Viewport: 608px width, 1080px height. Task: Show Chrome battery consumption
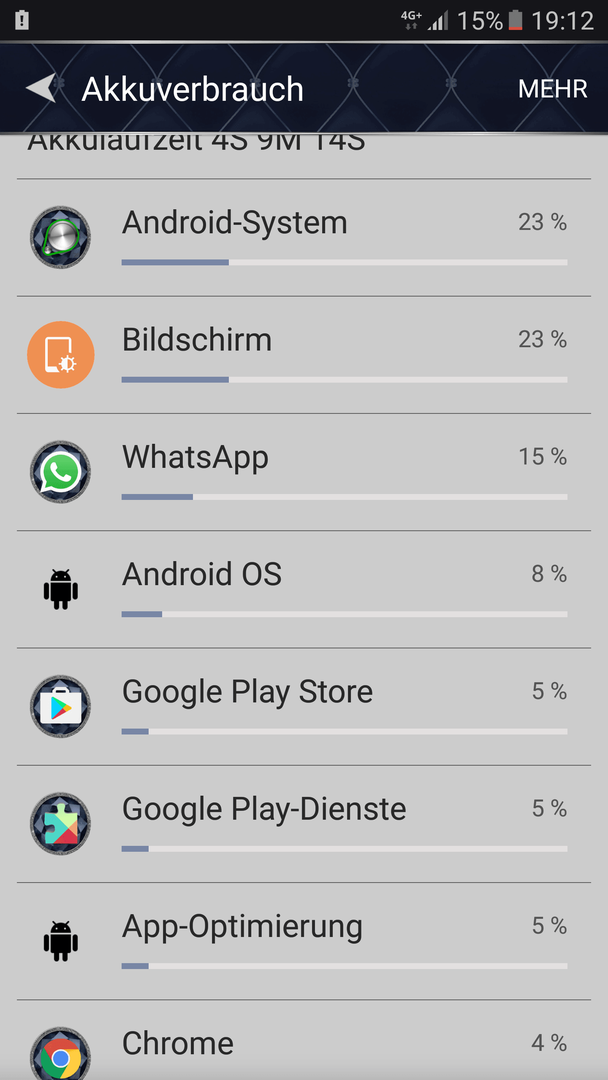304,1040
